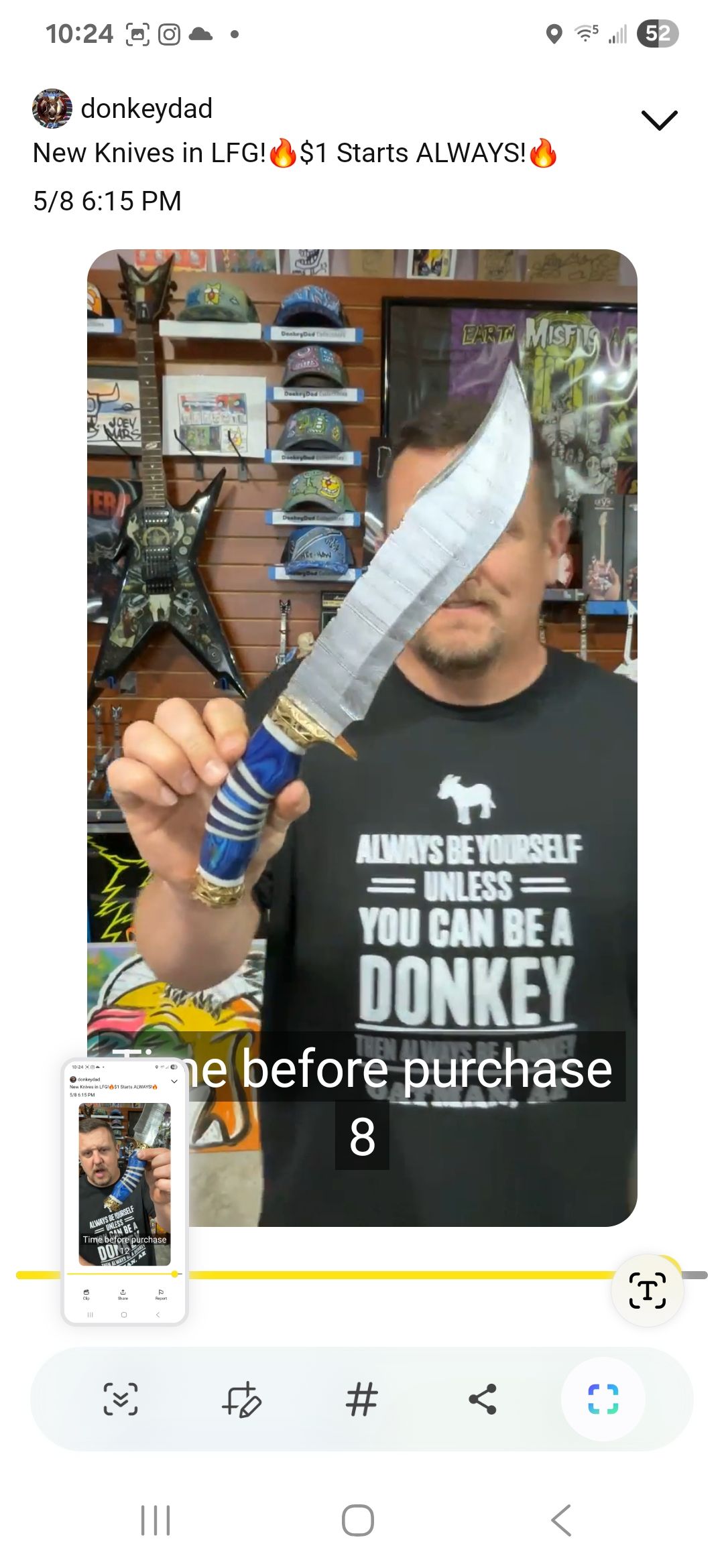724x1568 pixels.
Task: Go back with system back button
Action: [x=561, y=1520]
